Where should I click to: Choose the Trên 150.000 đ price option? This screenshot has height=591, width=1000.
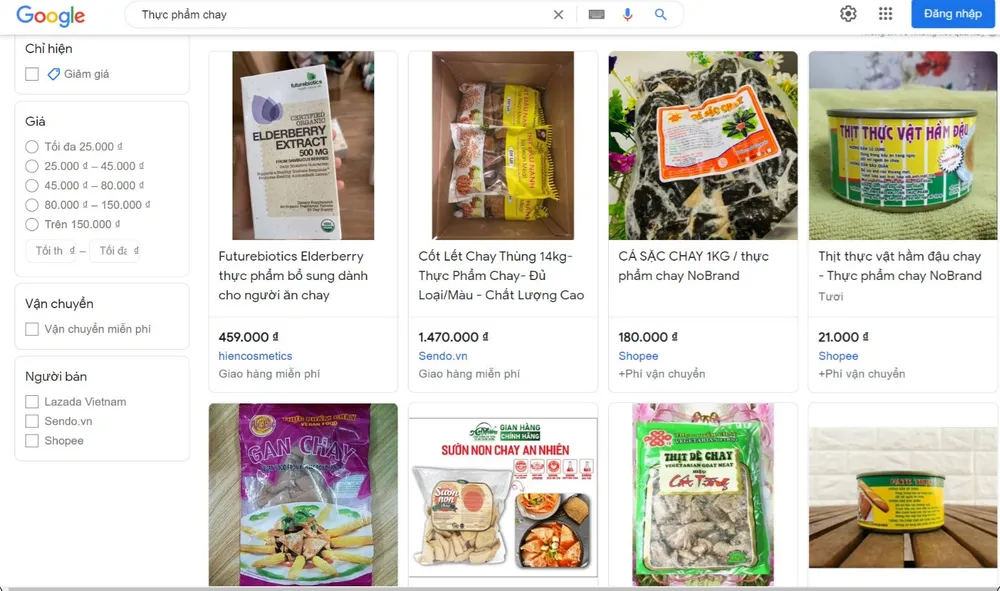(32, 225)
